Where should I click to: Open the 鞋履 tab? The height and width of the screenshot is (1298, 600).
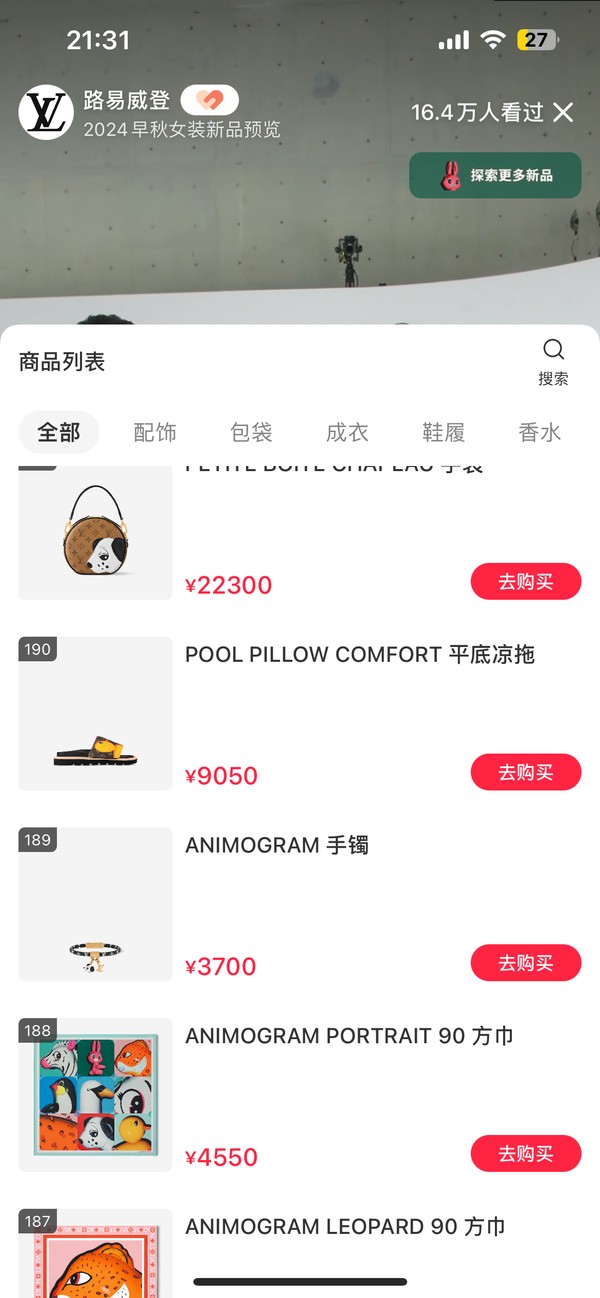tap(443, 432)
